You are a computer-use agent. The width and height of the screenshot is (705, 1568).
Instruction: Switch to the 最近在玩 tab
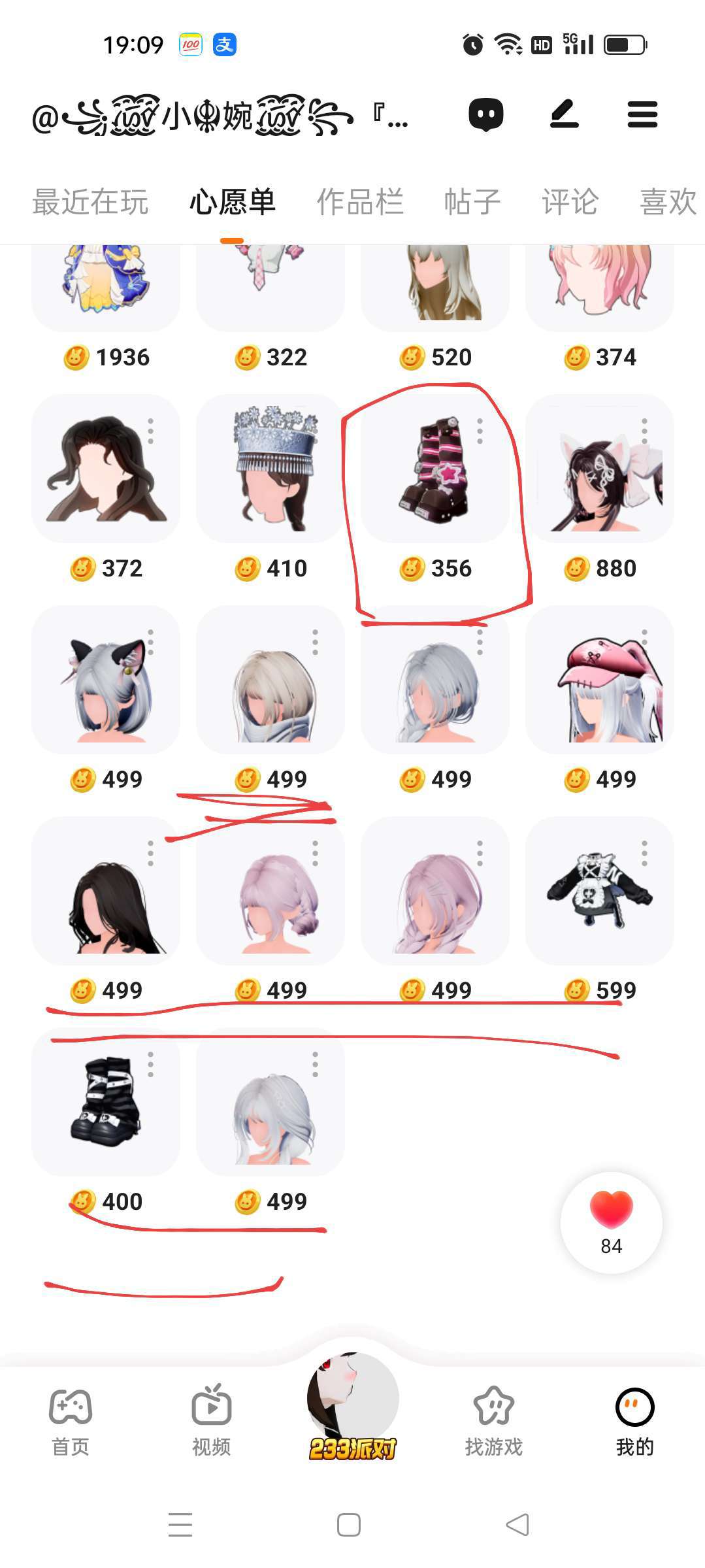[90, 202]
